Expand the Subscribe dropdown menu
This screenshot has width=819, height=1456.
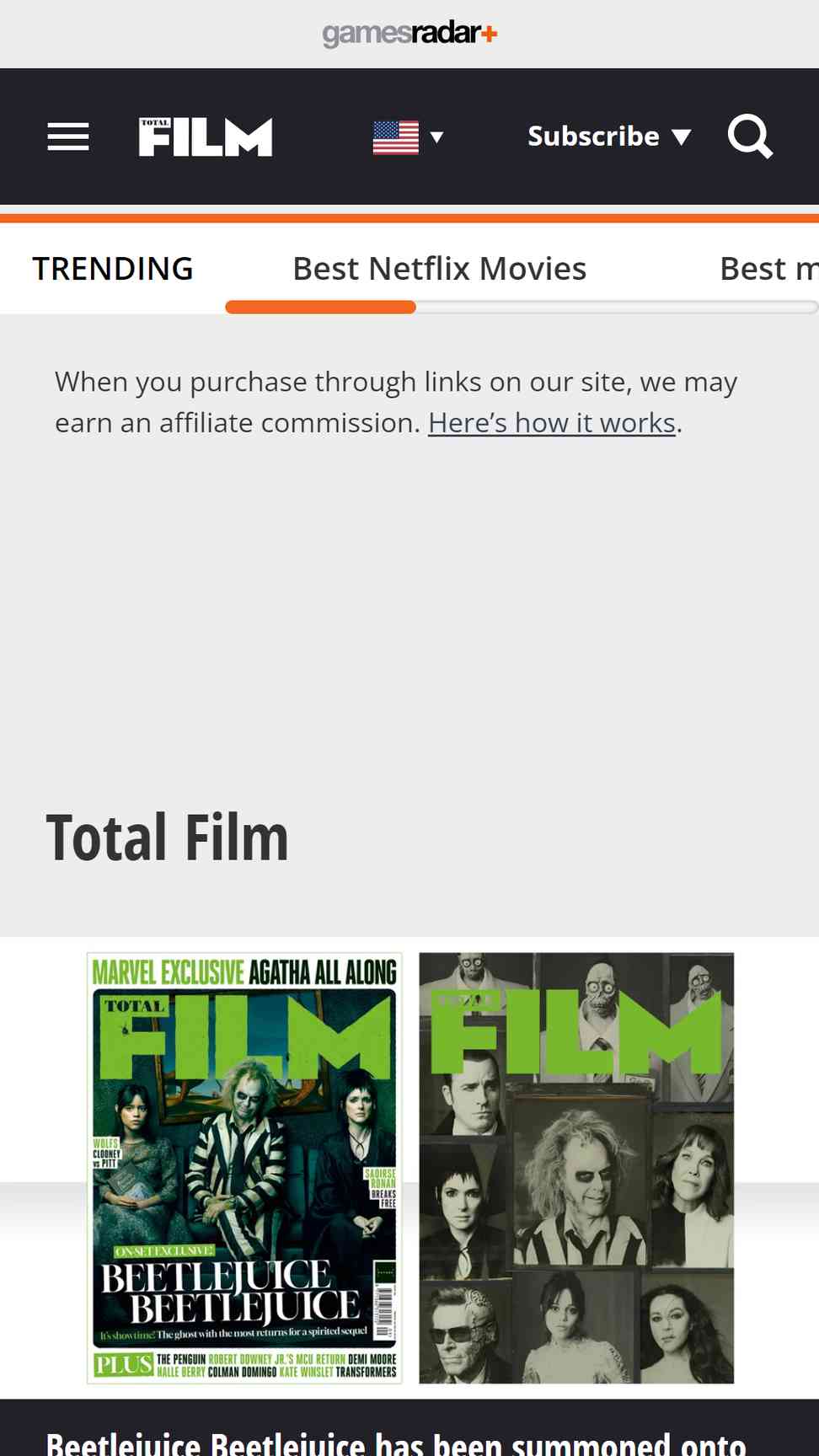[x=609, y=136]
